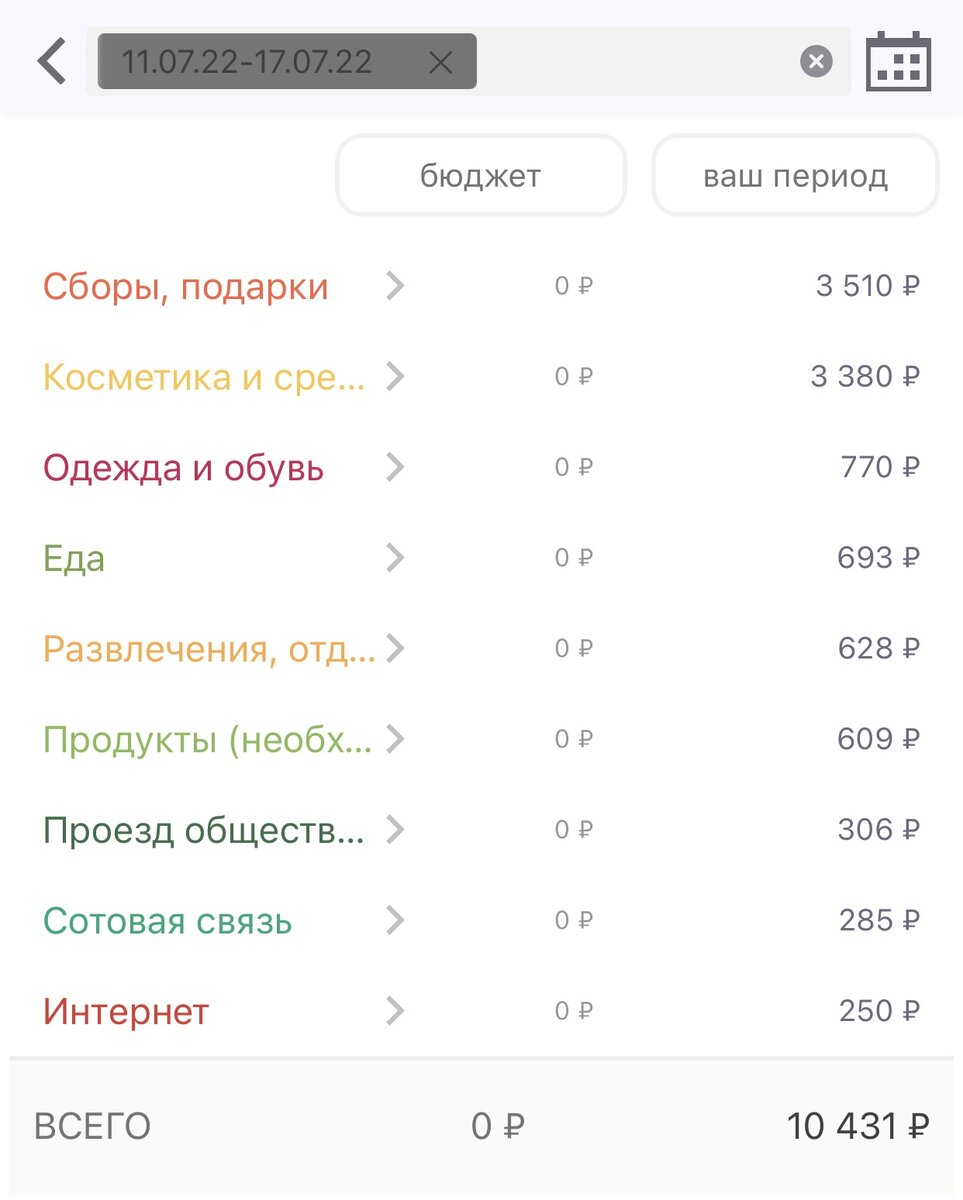Open the Интернет category chevron
The width and height of the screenshot is (963, 1200).
point(394,1011)
